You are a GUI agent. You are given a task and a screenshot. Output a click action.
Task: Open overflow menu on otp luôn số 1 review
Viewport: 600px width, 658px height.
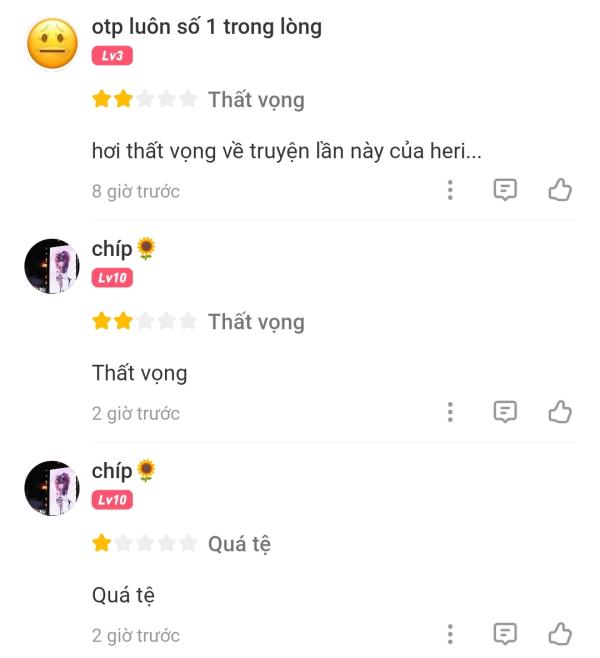pyautogui.click(x=450, y=190)
